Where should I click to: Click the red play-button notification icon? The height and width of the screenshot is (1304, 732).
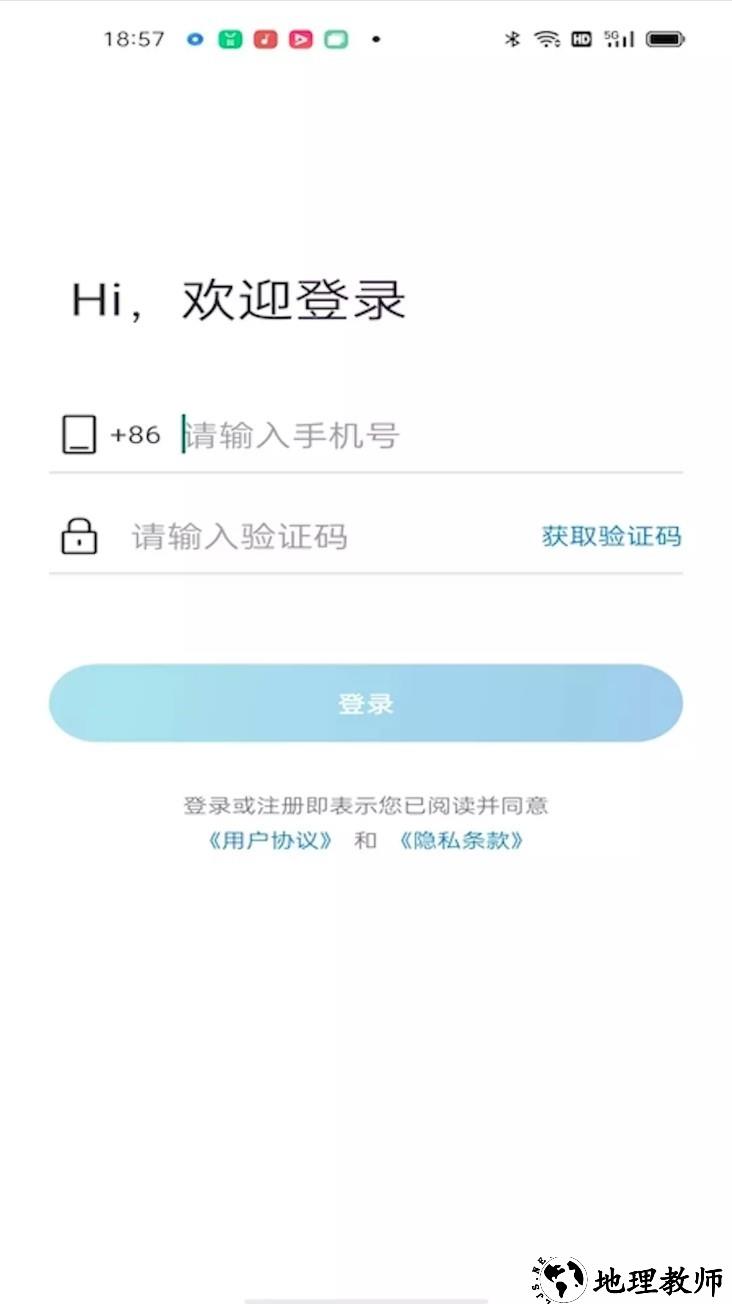(x=300, y=38)
